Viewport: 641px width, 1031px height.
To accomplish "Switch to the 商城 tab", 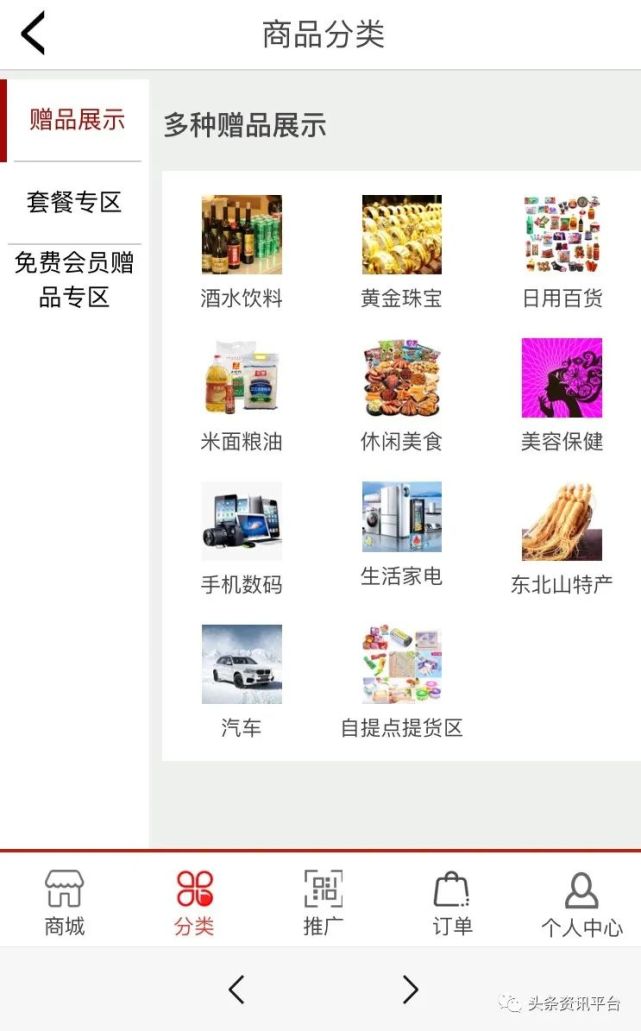I will click(65, 902).
